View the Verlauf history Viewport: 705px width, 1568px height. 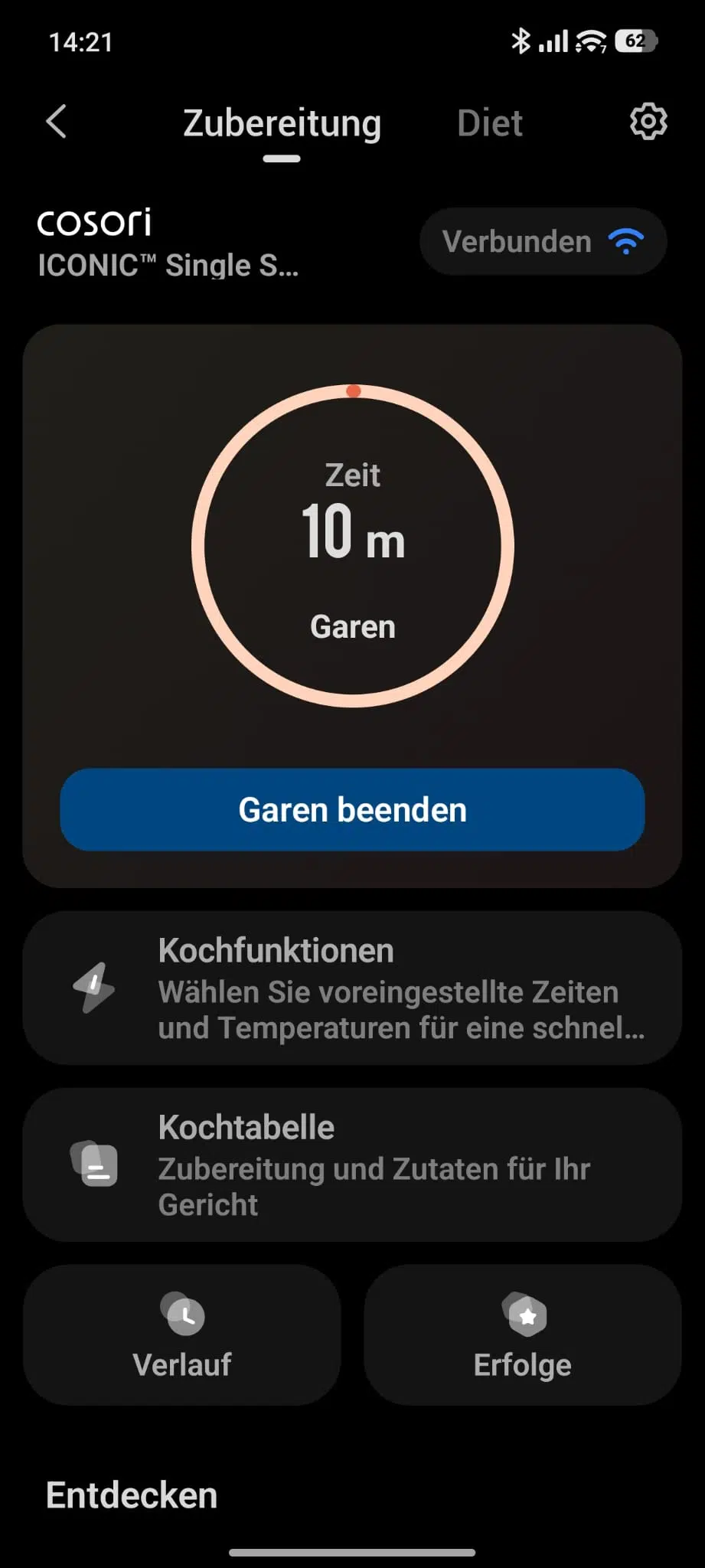pos(182,1334)
